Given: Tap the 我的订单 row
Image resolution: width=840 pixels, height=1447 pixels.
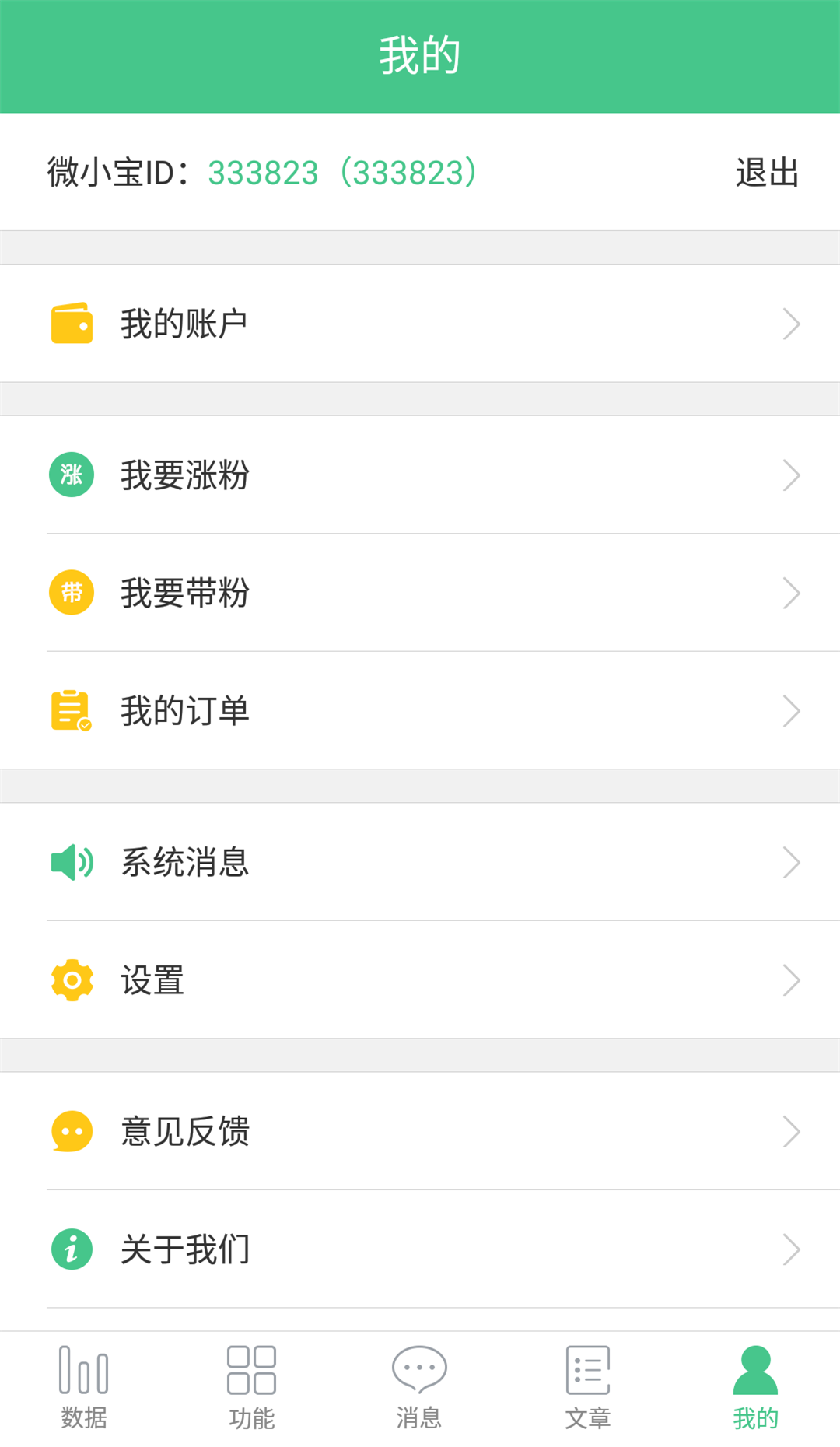Looking at the screenshot, I should [x=420, y=709].
